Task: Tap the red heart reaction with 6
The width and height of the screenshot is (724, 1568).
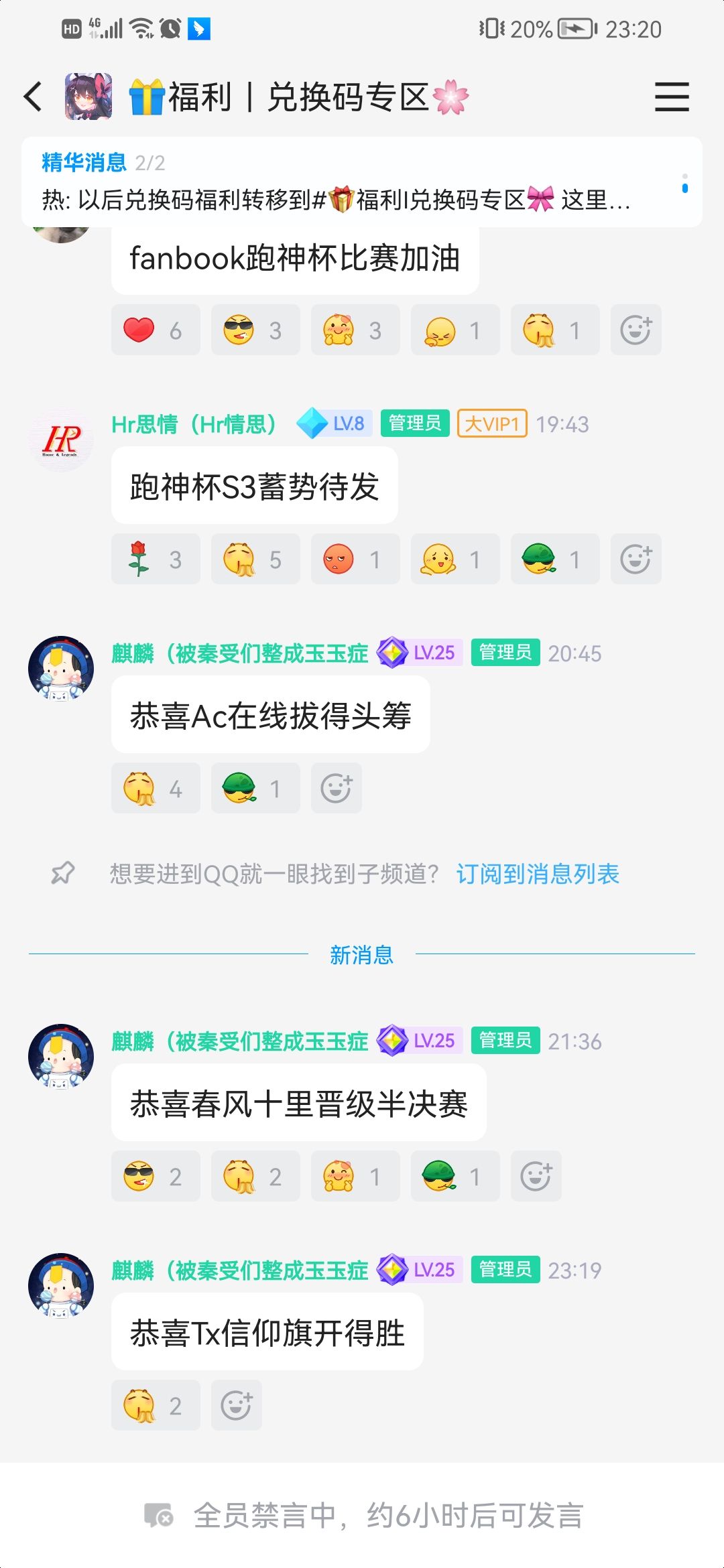Action: pos(156,330)
